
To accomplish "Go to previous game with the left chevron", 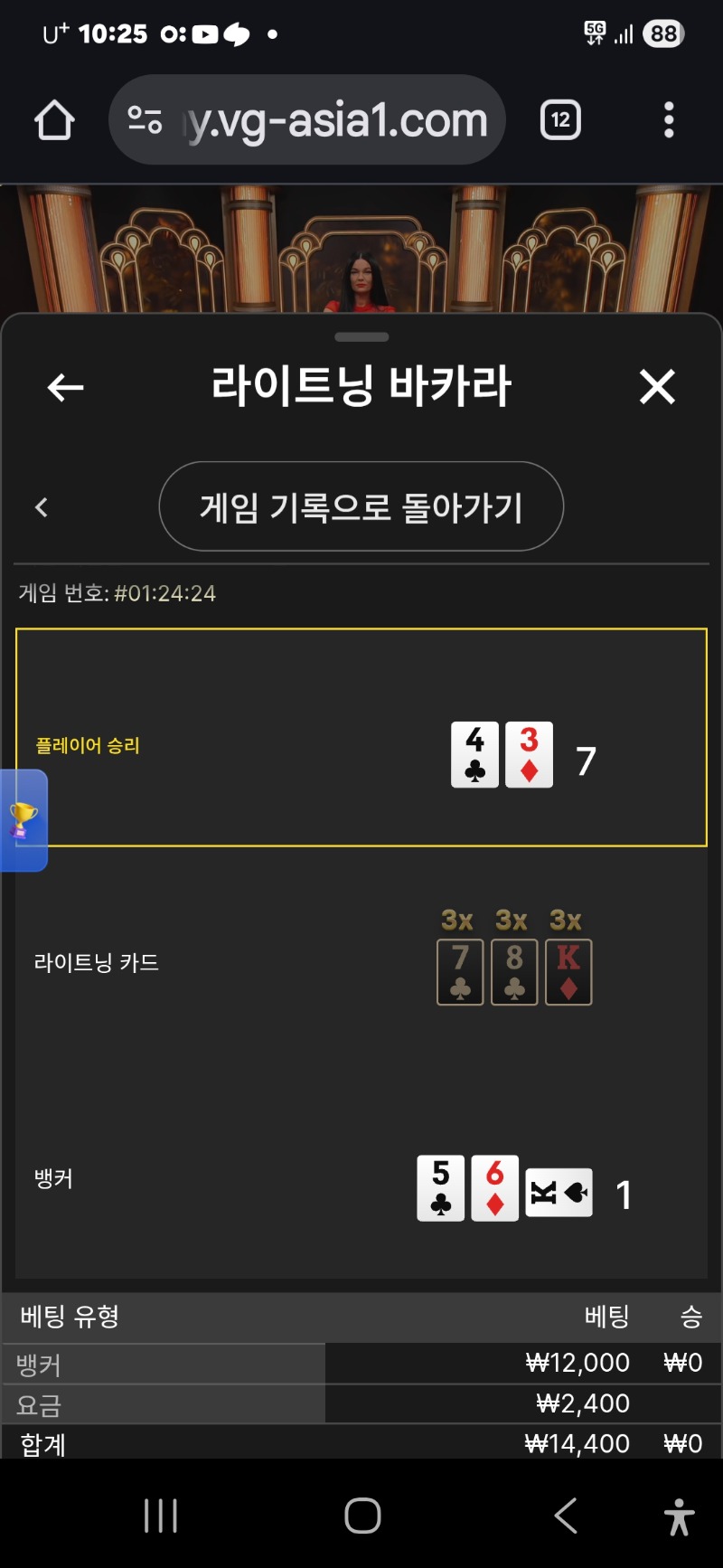I will 42,507.
